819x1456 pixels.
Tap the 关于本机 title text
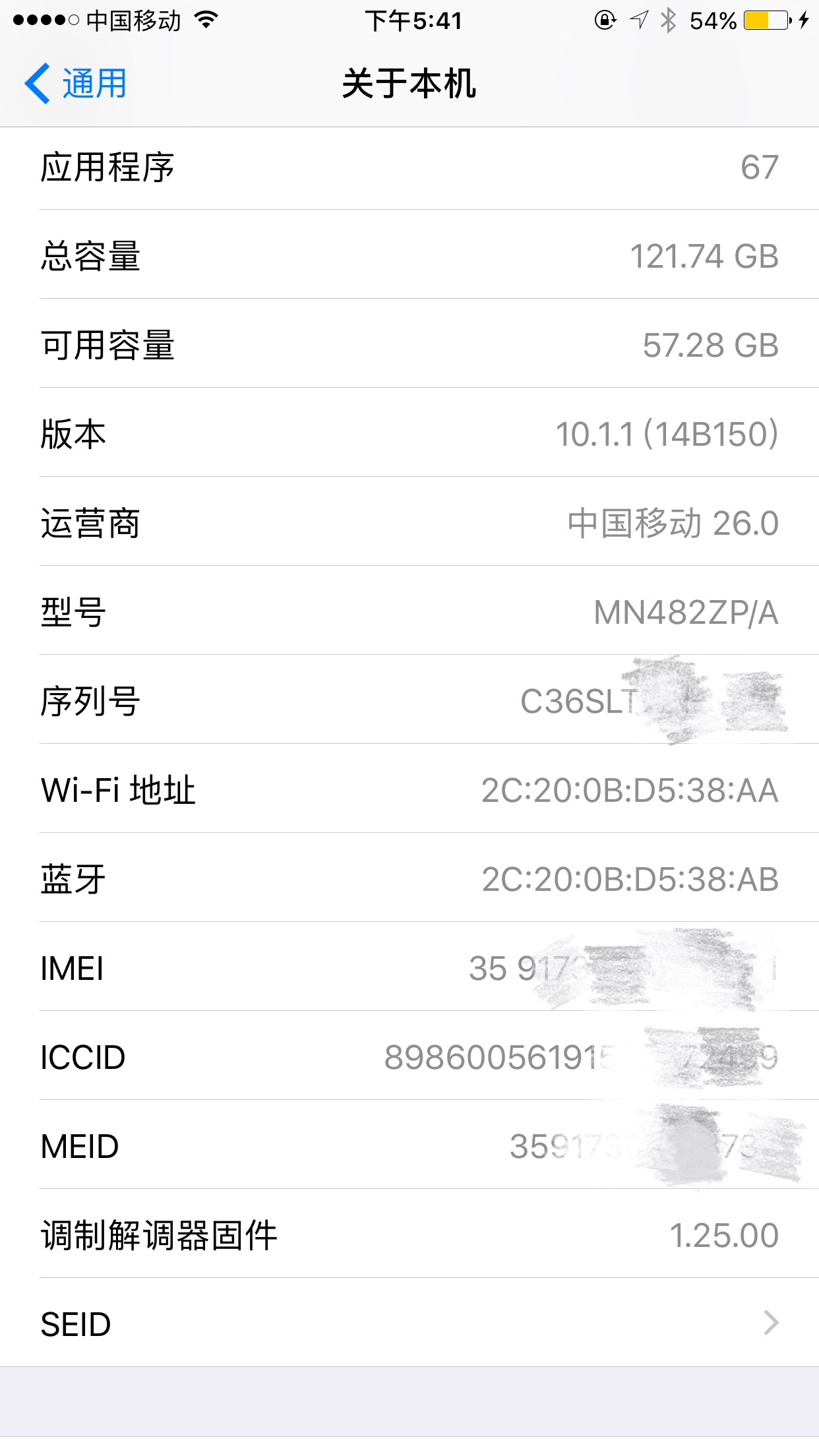click(x=409, y=83)
